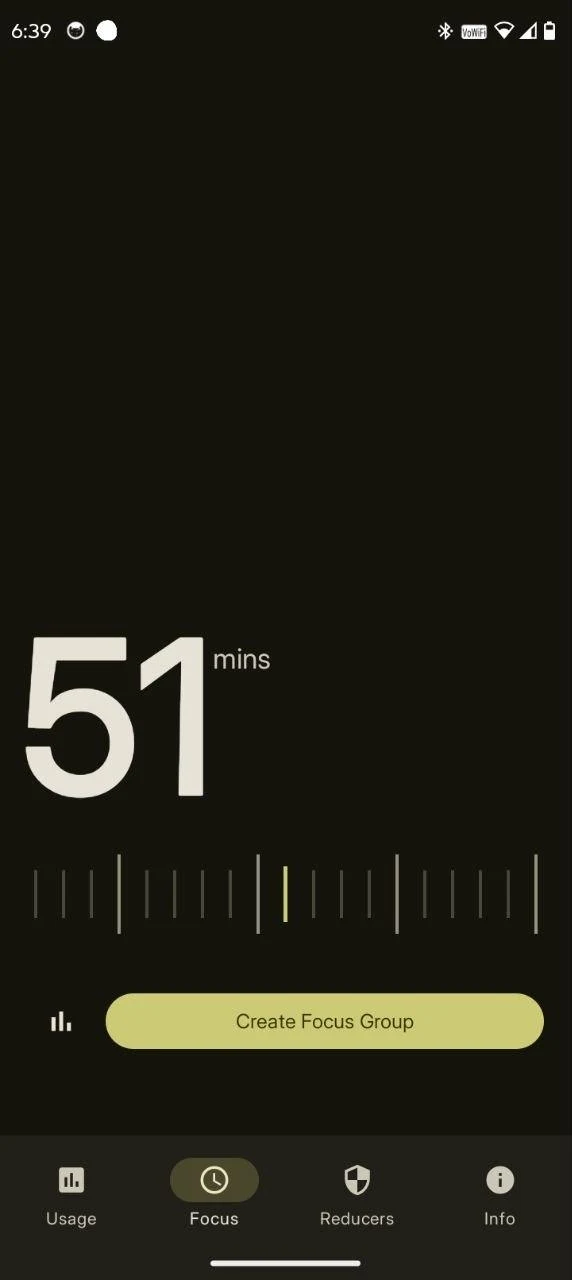Screen dimensions: 572x1280
Task: Go to the Info tab
Action: click(x=500, y=1195)
